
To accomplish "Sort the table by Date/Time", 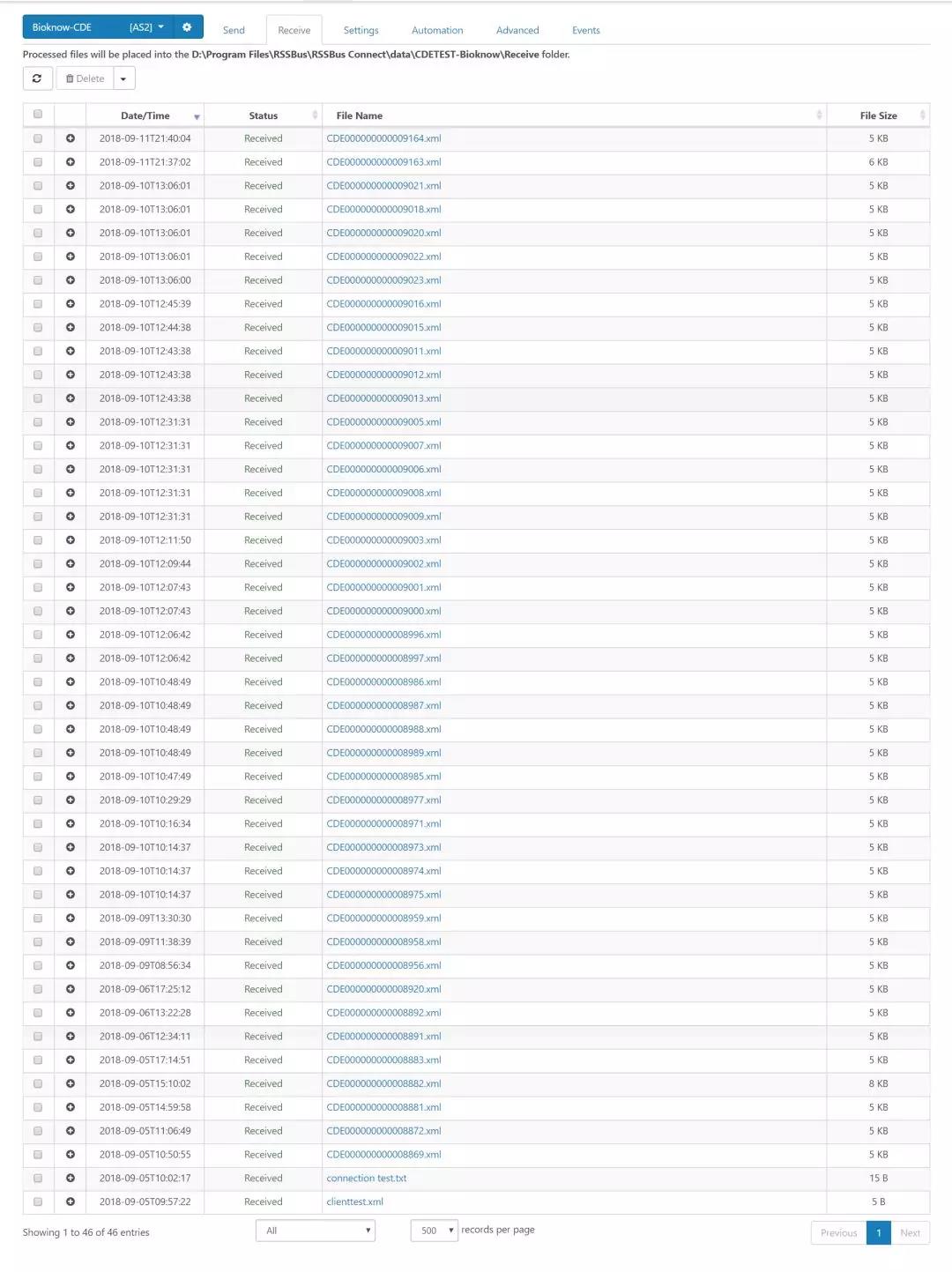I will 145,115.
